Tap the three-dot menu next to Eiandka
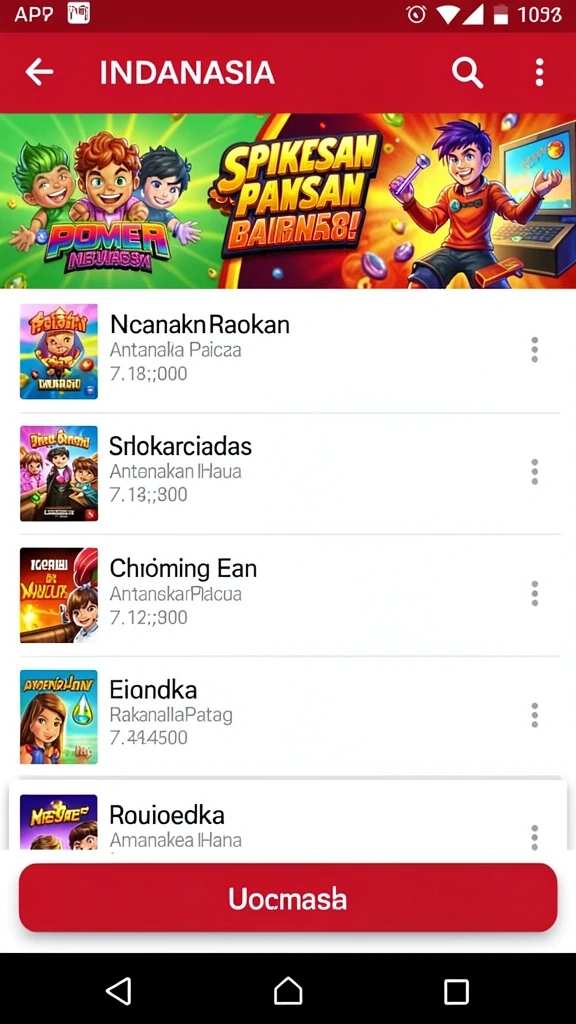Image resolution: width=576 pixels, height=1024 pixels. [534, 715]
